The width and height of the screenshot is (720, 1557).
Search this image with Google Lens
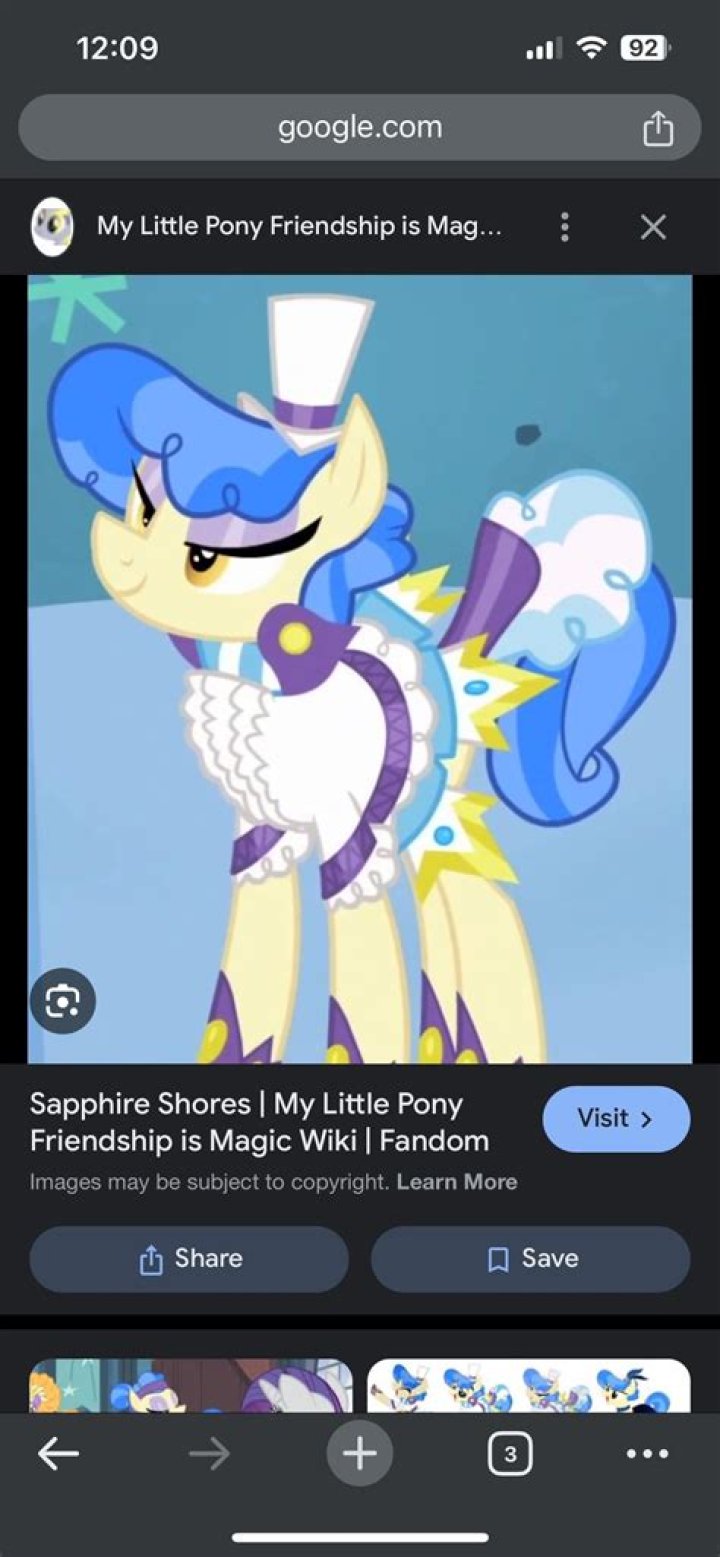tap(63, 1000)
